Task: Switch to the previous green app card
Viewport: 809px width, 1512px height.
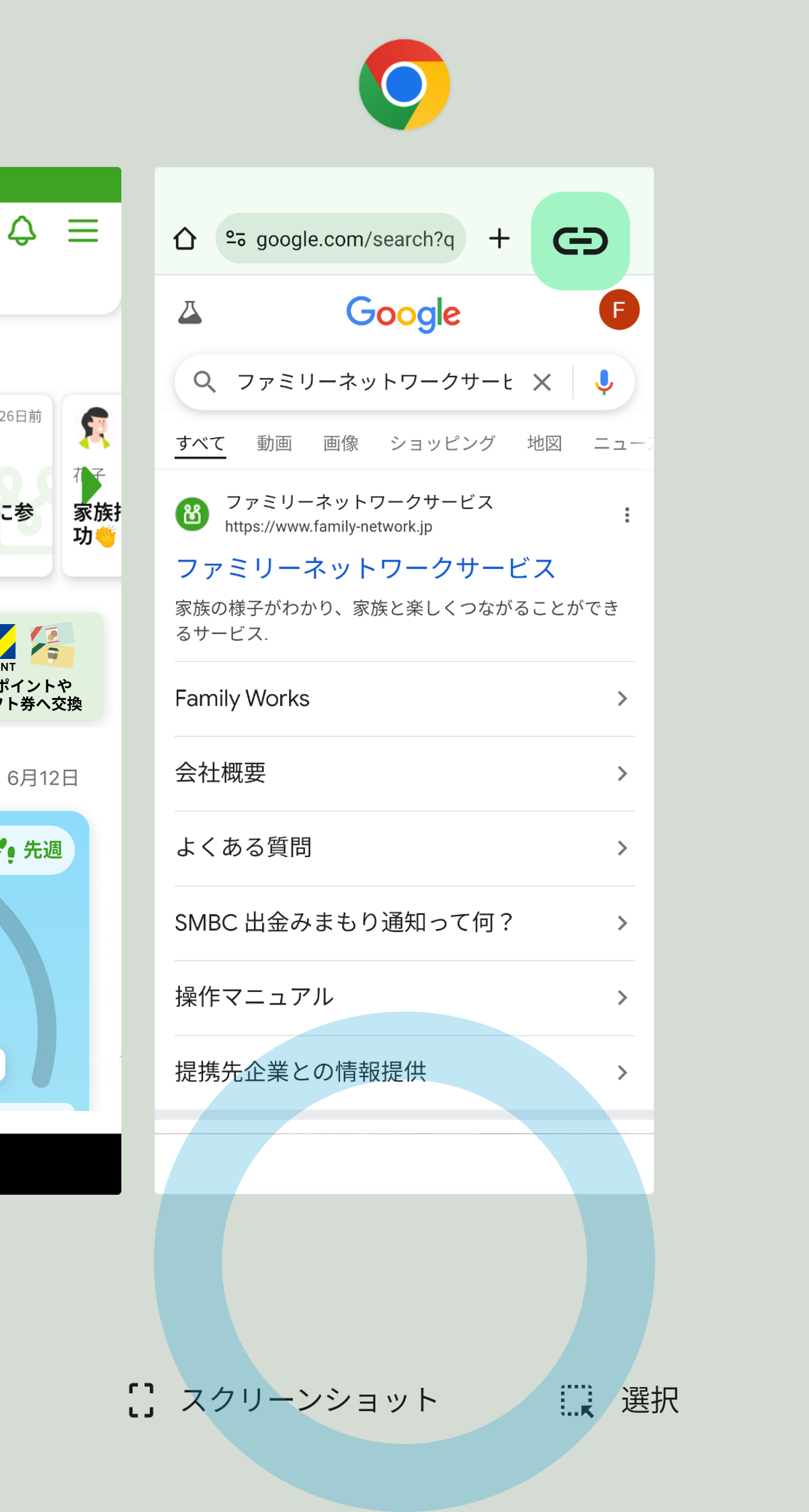Action: pos(59,672)
